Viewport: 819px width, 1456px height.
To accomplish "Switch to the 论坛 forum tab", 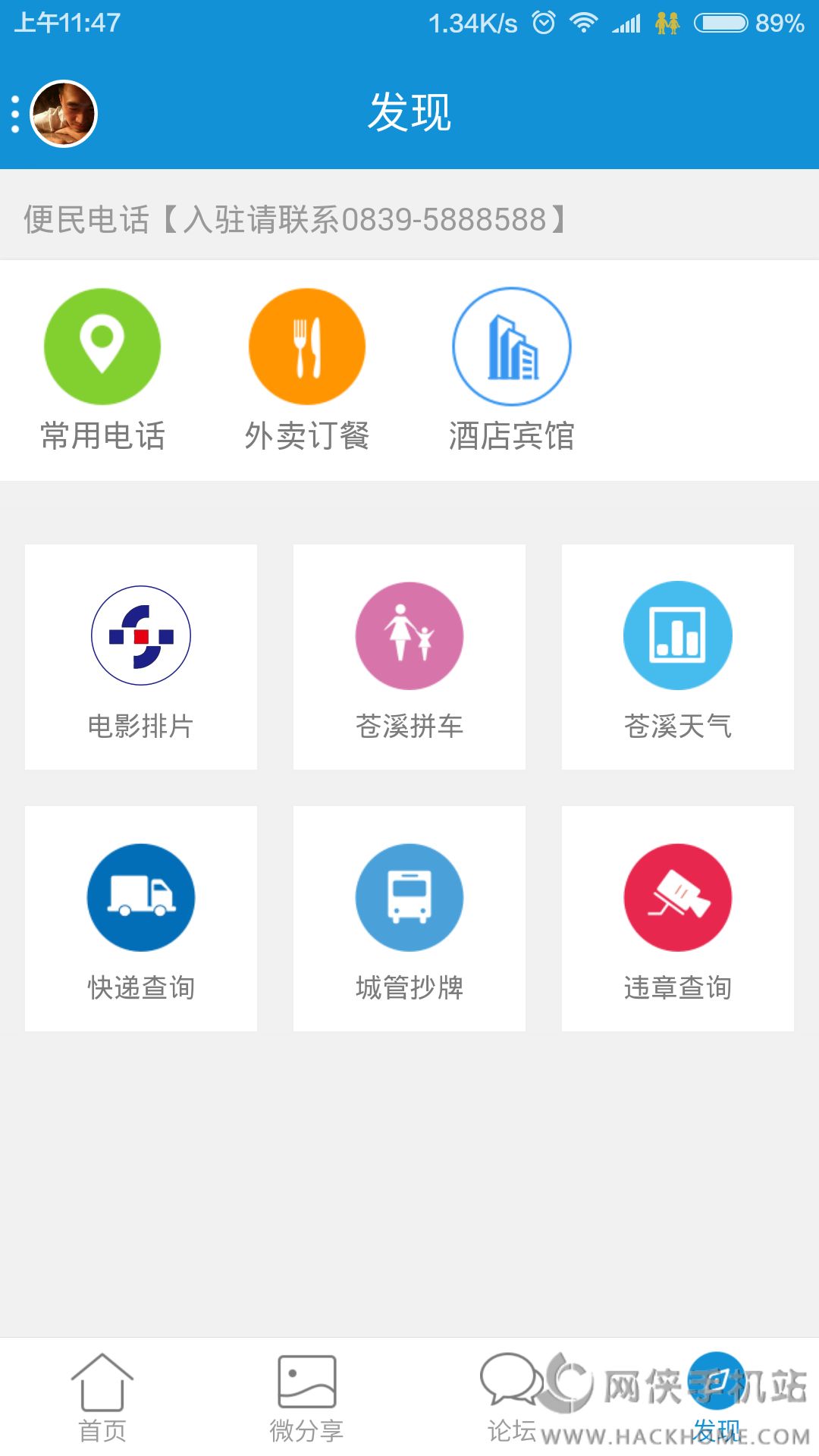I will point(511,1397).
